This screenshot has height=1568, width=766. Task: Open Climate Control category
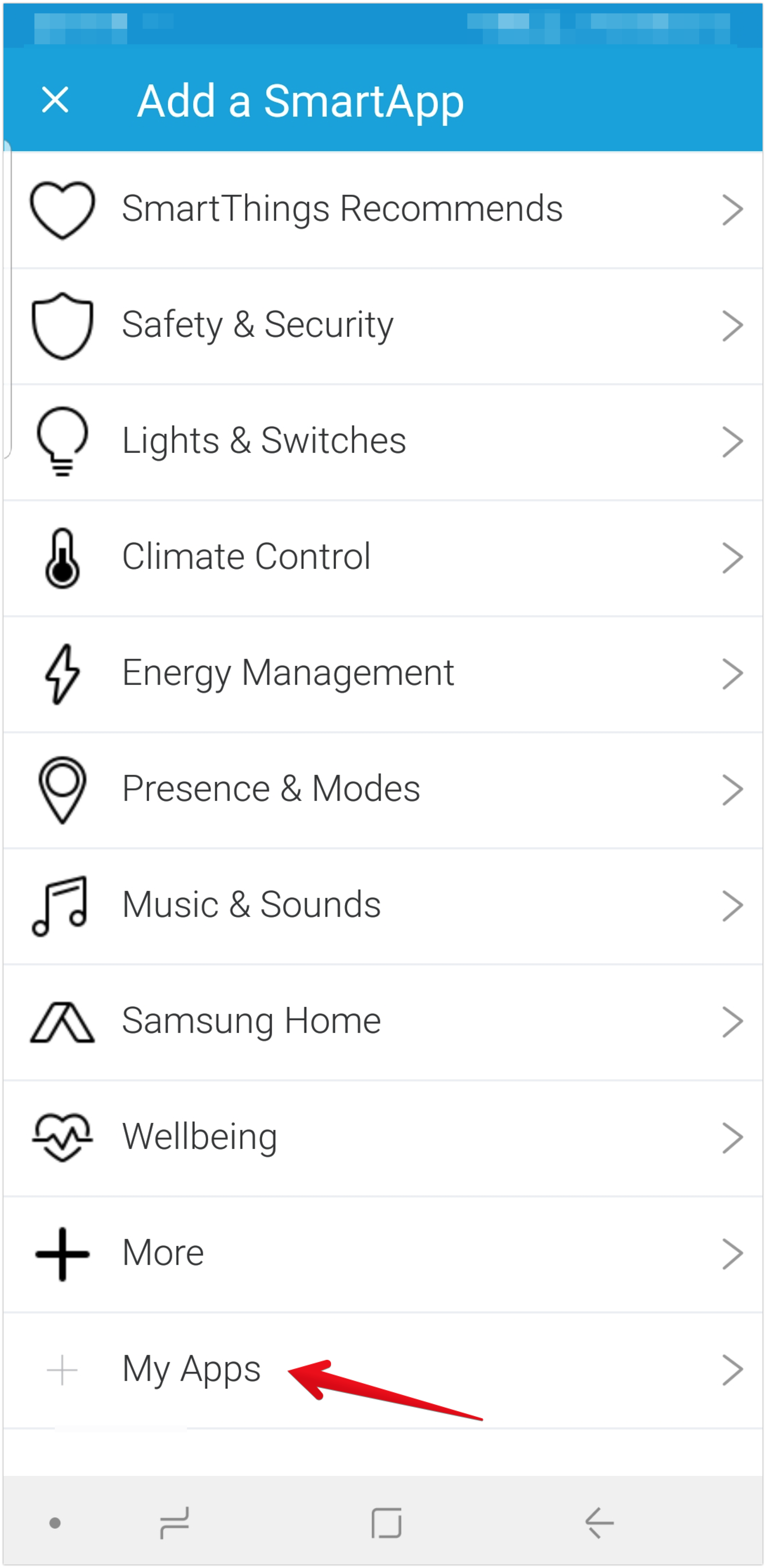point(383,558)
